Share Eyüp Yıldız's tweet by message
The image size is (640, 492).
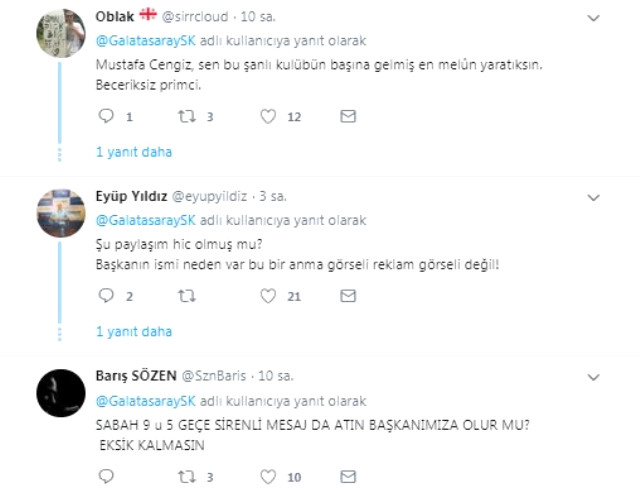coord(347,296)
